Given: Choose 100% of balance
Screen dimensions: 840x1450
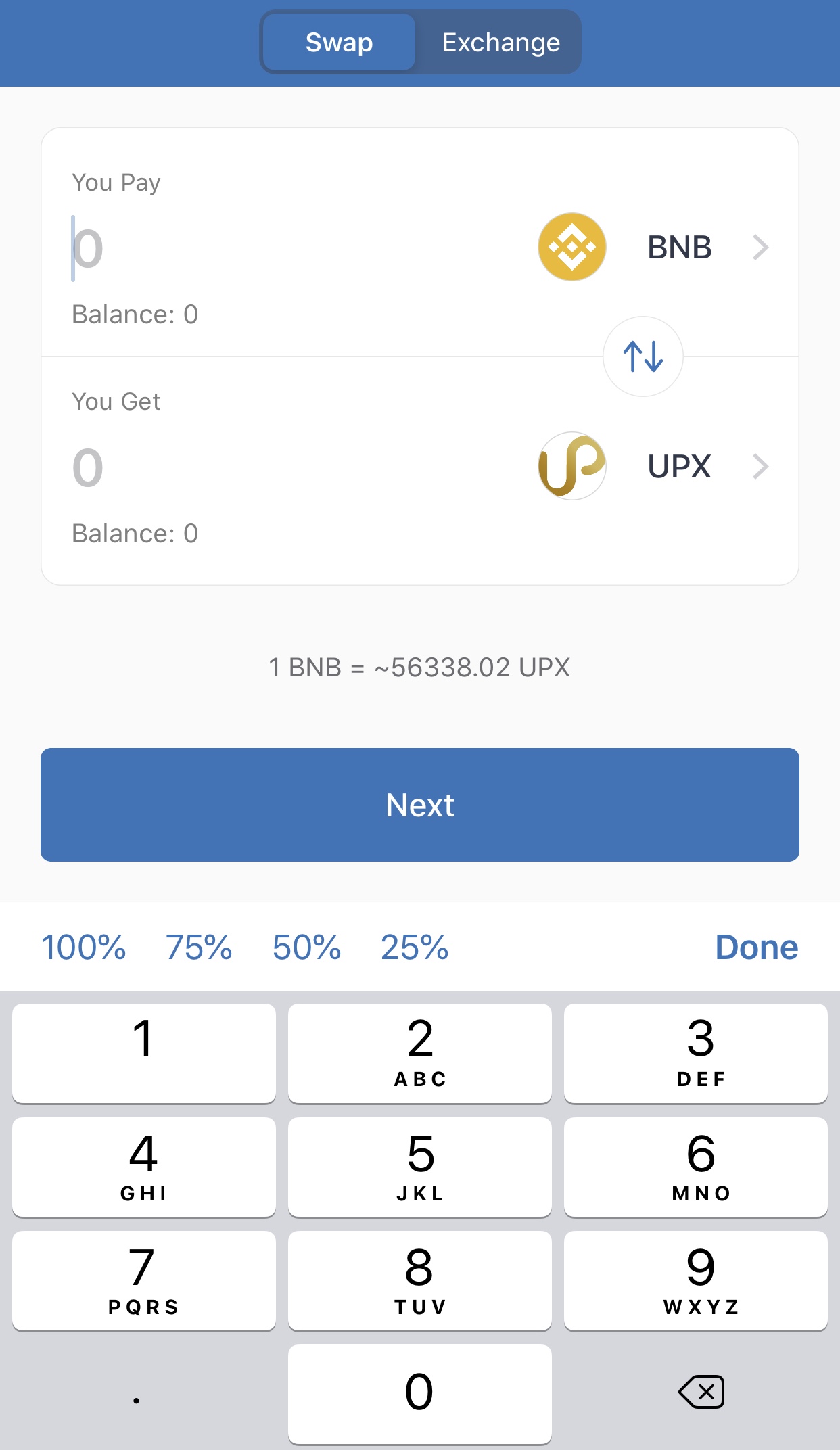Looking at the screenshot, I should (x=83, y=947).
